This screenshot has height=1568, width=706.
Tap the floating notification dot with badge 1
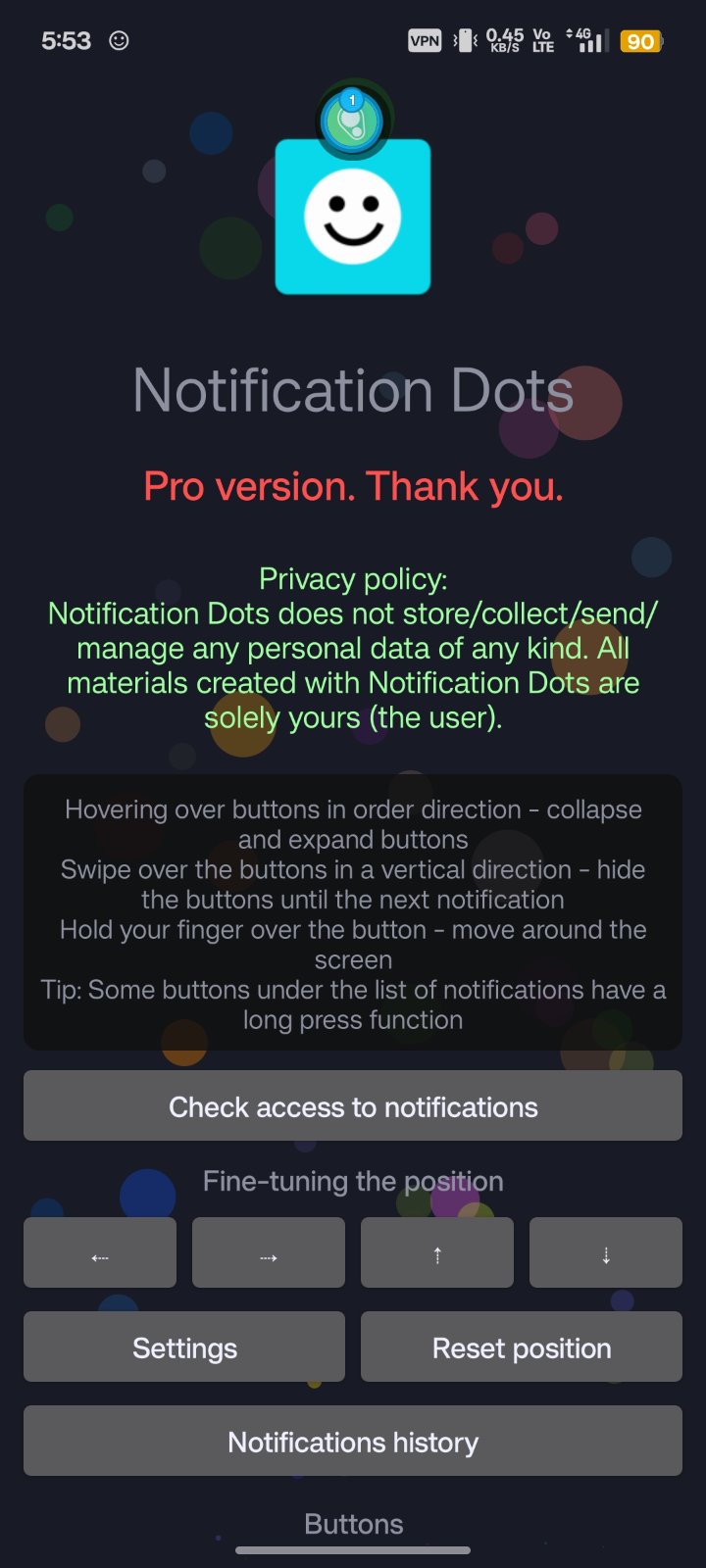[x=353, y=121]
